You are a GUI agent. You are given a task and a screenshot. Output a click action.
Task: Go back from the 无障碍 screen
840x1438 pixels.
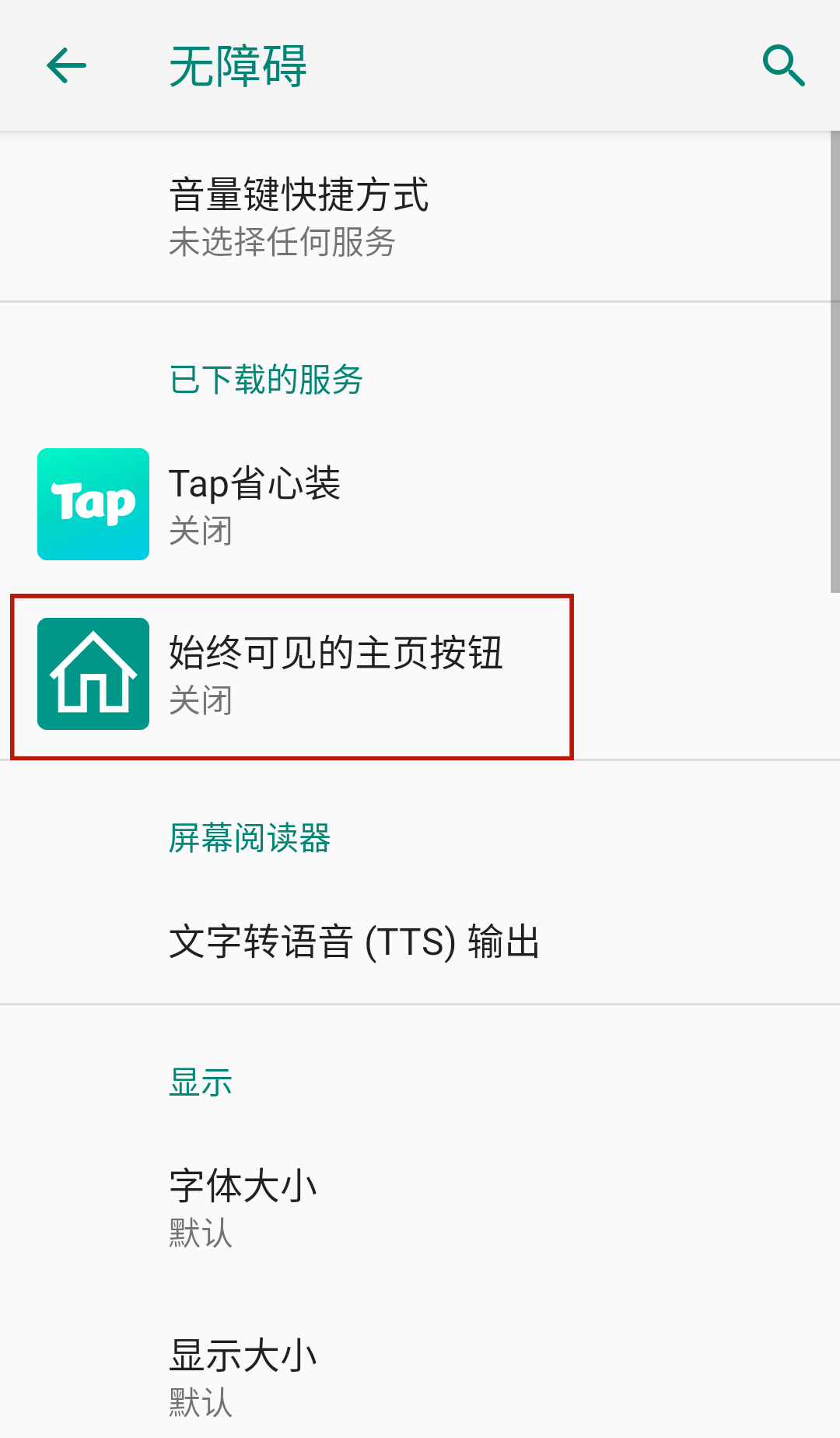tap(66, 65)
